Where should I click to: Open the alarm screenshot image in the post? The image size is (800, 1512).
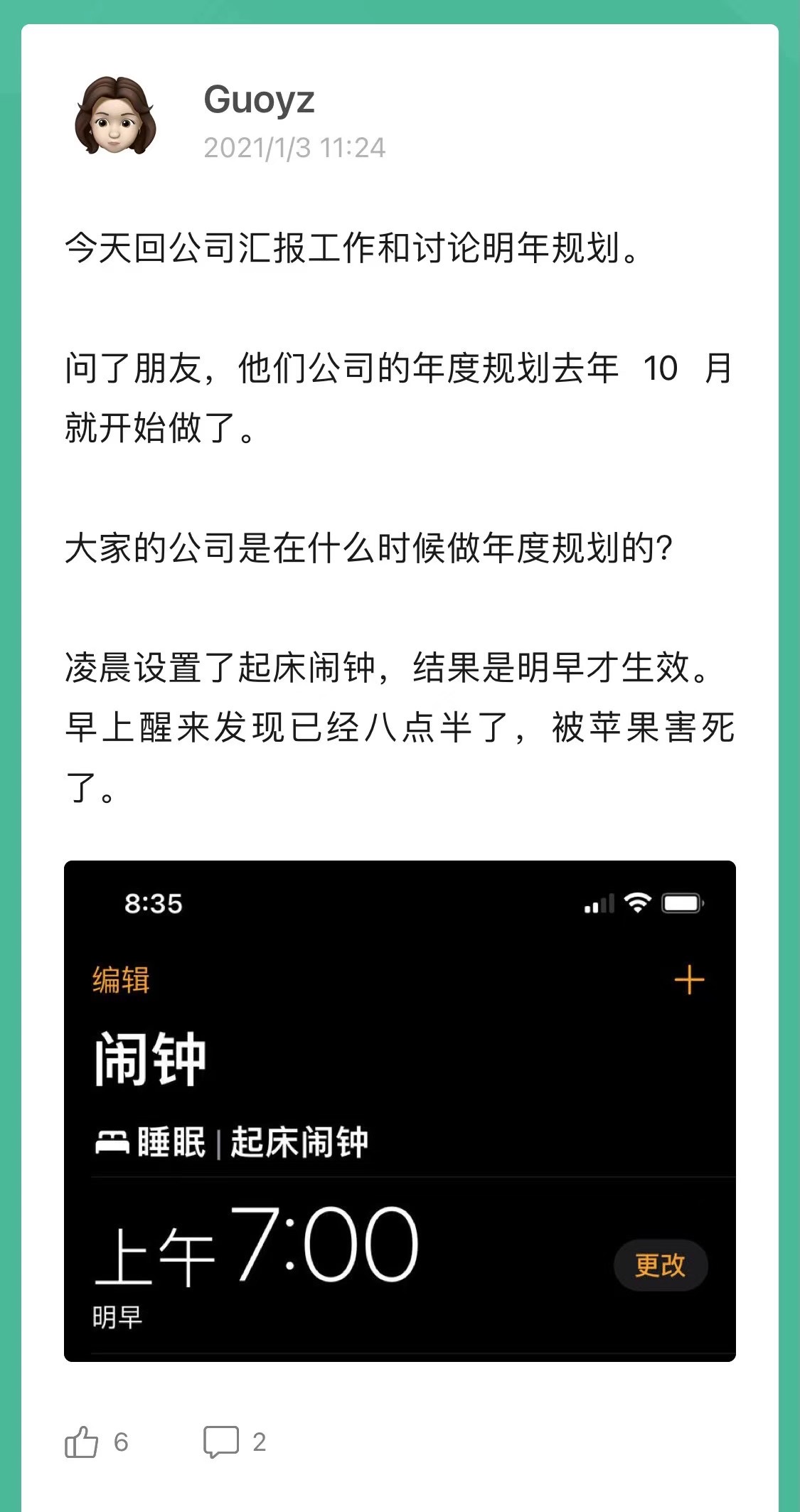pos(400,1111)
